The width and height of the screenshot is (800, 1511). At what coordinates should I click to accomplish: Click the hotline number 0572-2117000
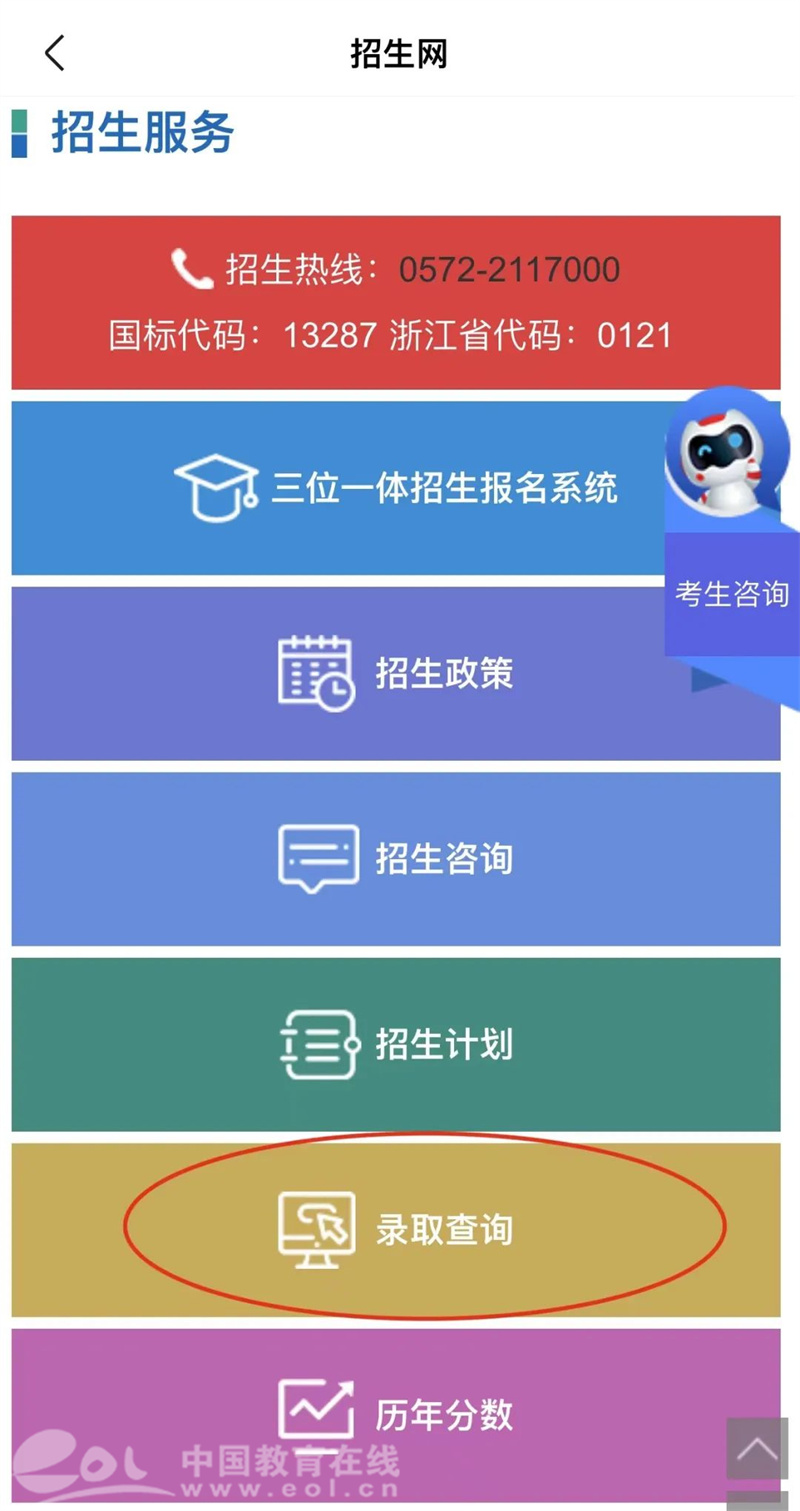point(512,268)
